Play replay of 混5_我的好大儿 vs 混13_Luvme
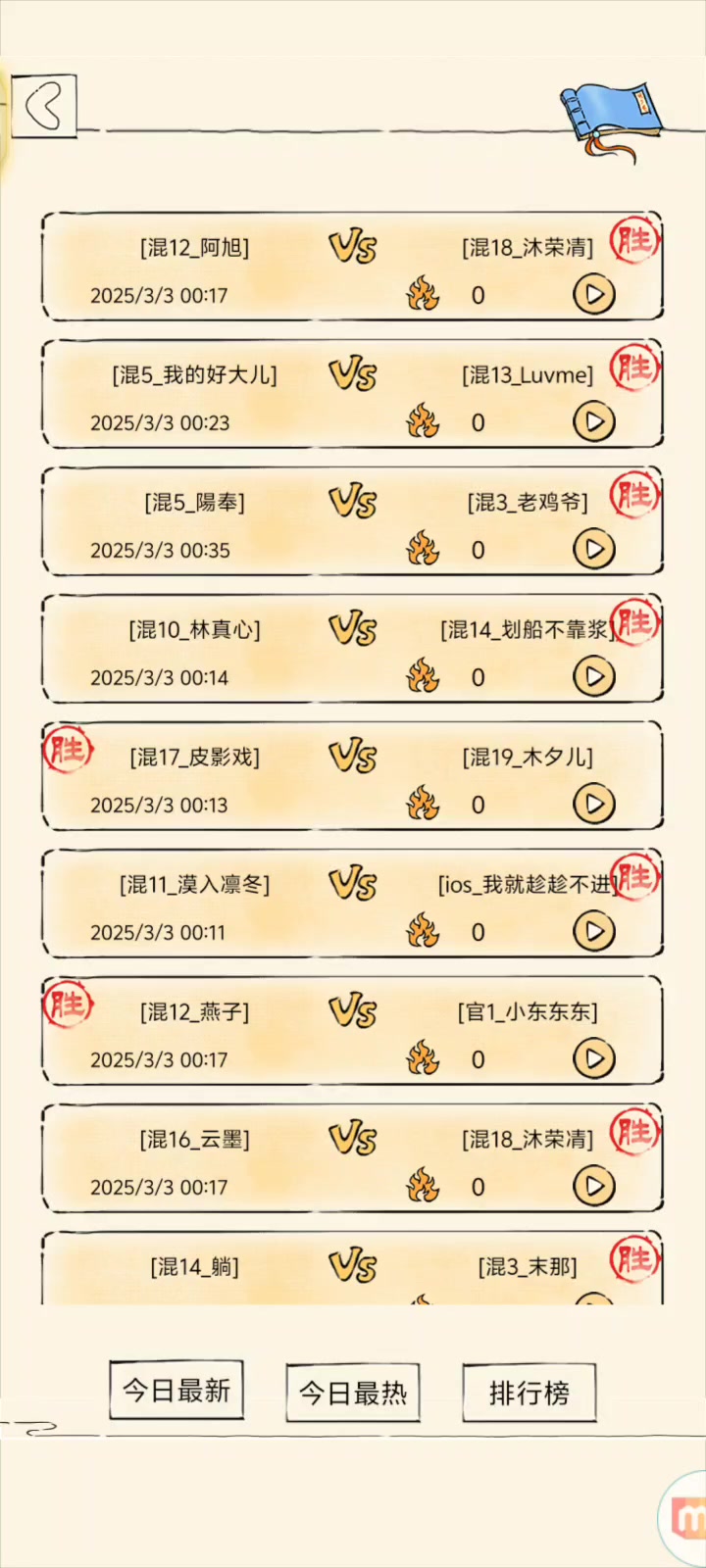 coord(593,421)
